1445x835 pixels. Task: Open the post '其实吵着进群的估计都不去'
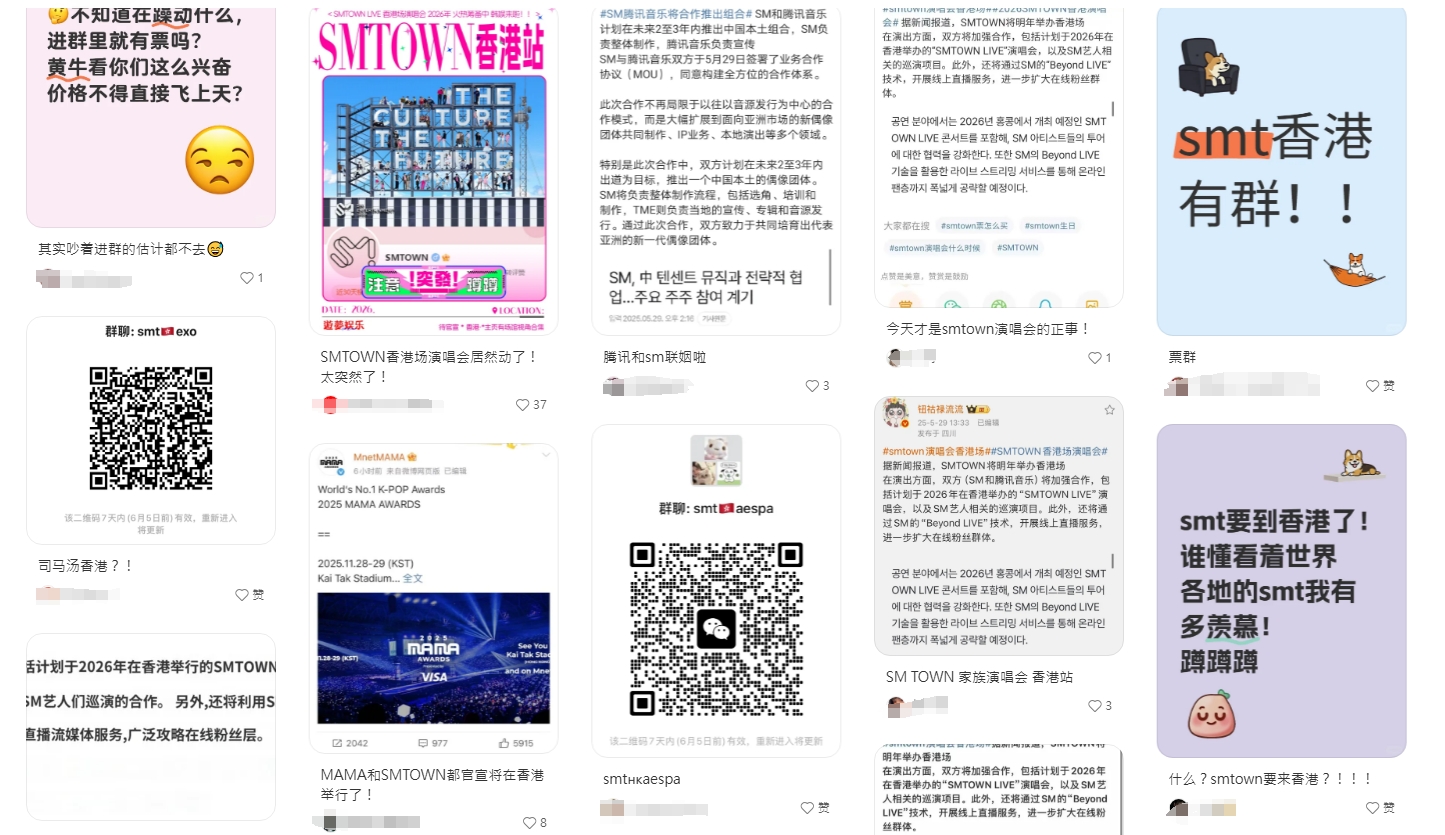pos(150,115)
